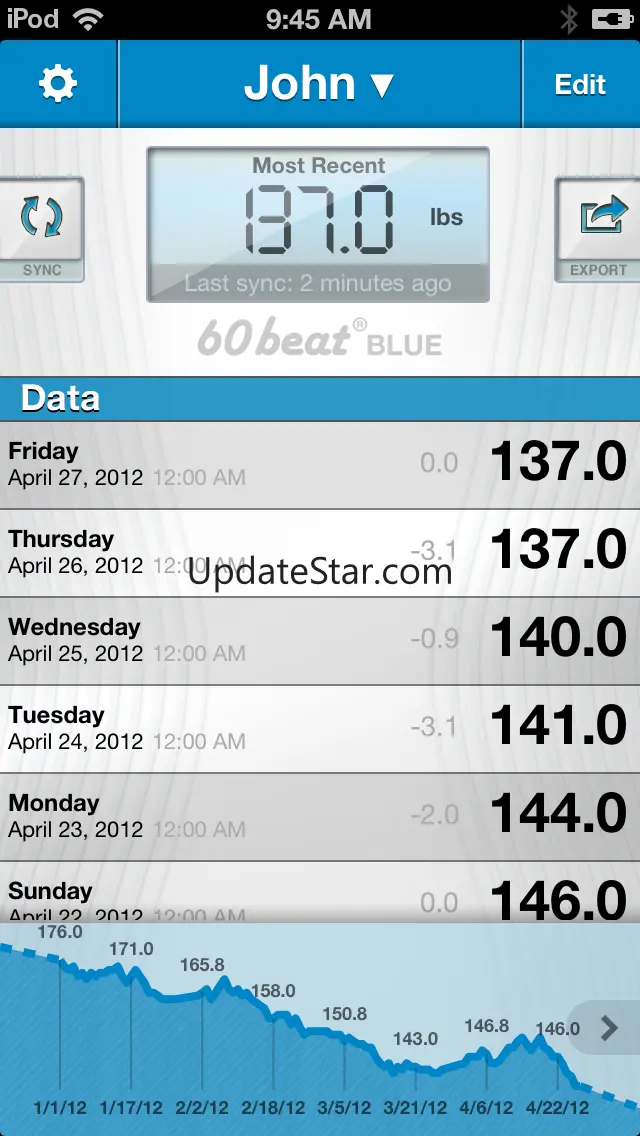The height and width of the screenshot is (1136, 640).
Task: View the Tuesday April 24 entry
Action: (x=320, y=729)
